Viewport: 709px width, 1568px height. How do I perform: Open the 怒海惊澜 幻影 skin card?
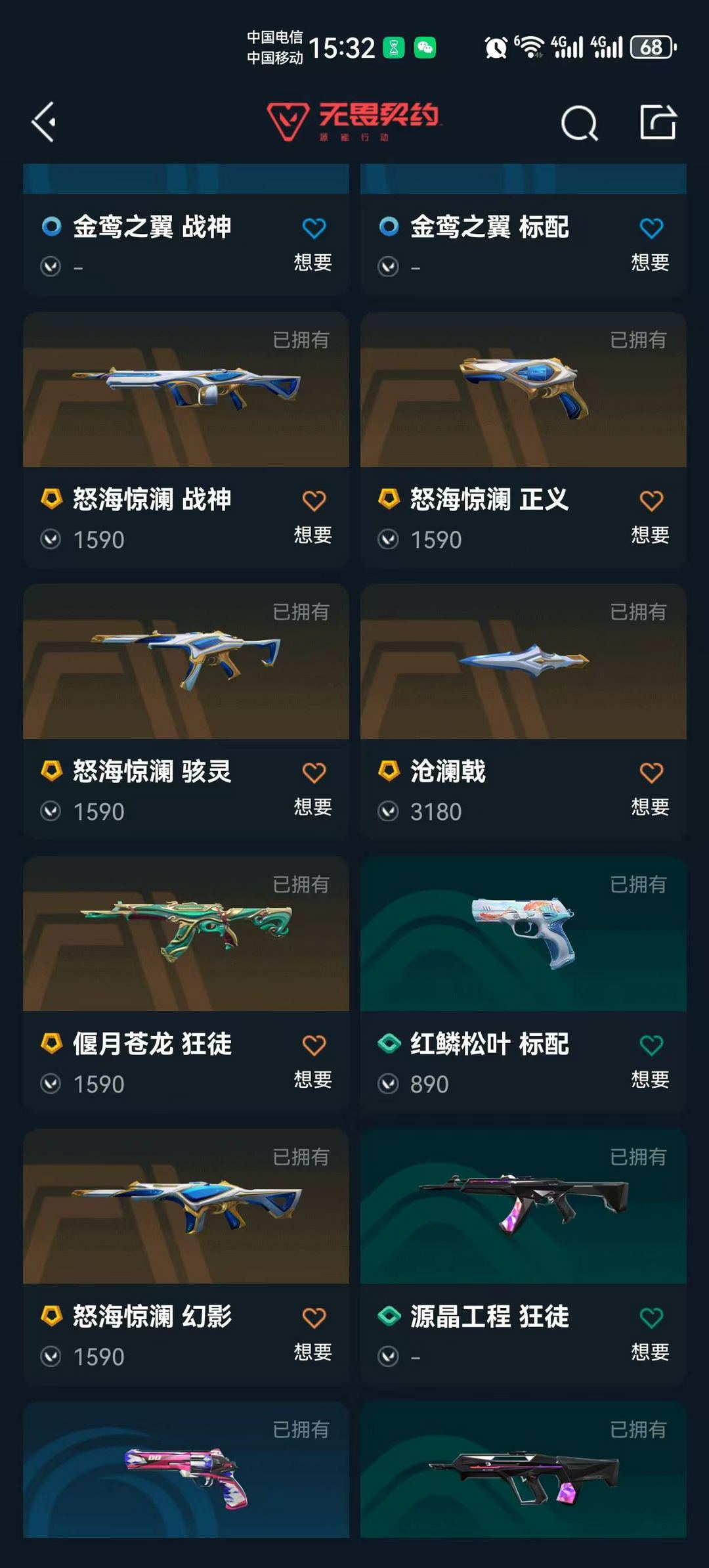[186, 1207]
